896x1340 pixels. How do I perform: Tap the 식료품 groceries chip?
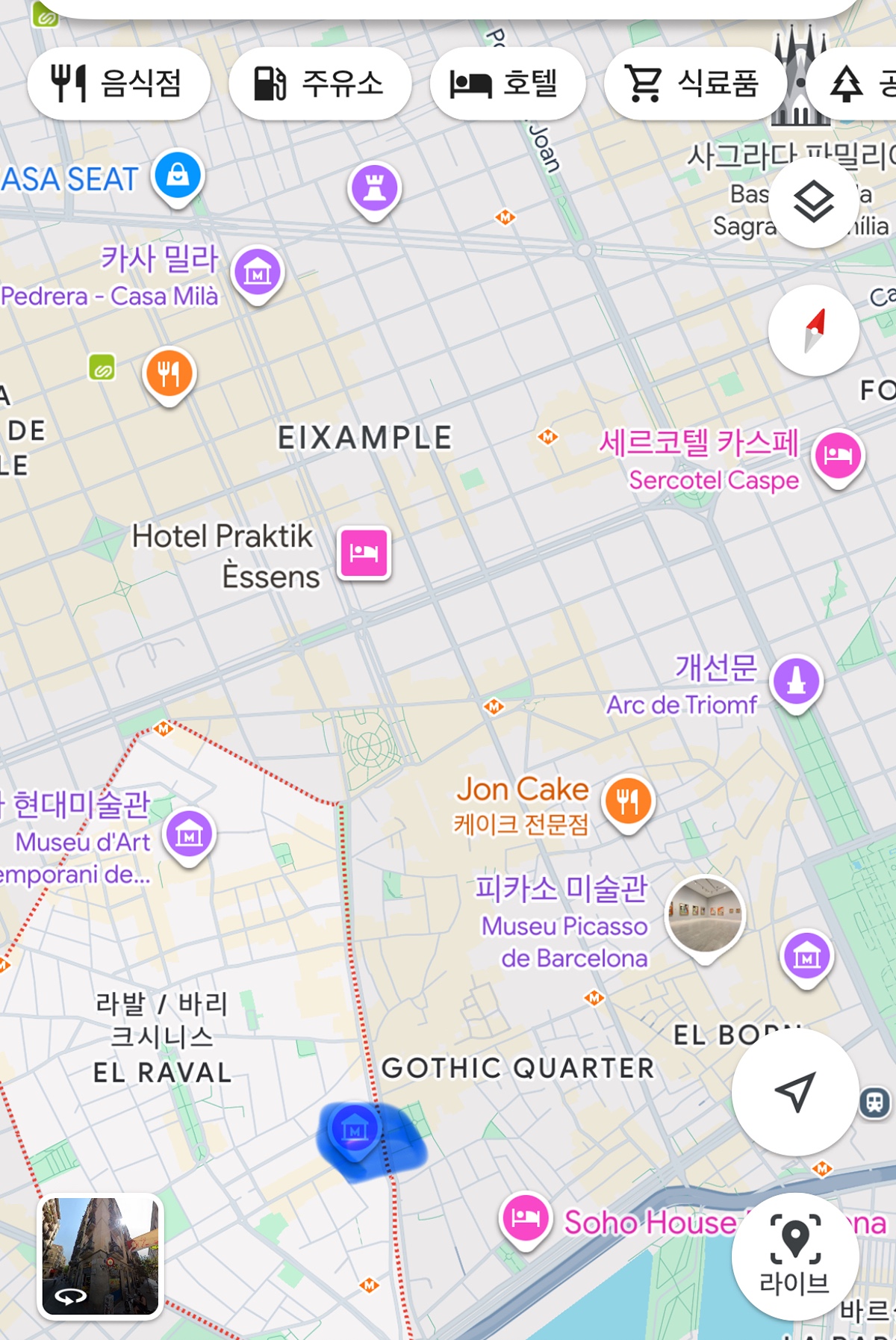(694, 83)
